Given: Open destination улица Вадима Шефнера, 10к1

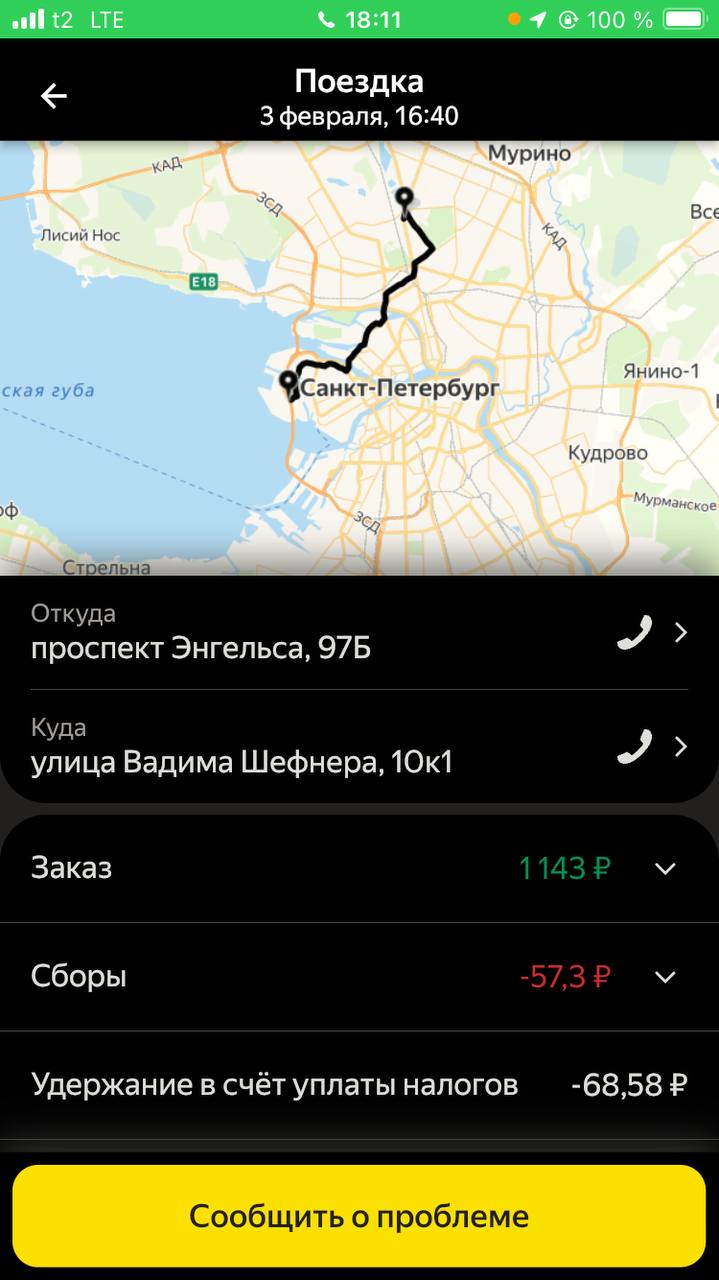Looking at the screenshot, I should [300, 747].
